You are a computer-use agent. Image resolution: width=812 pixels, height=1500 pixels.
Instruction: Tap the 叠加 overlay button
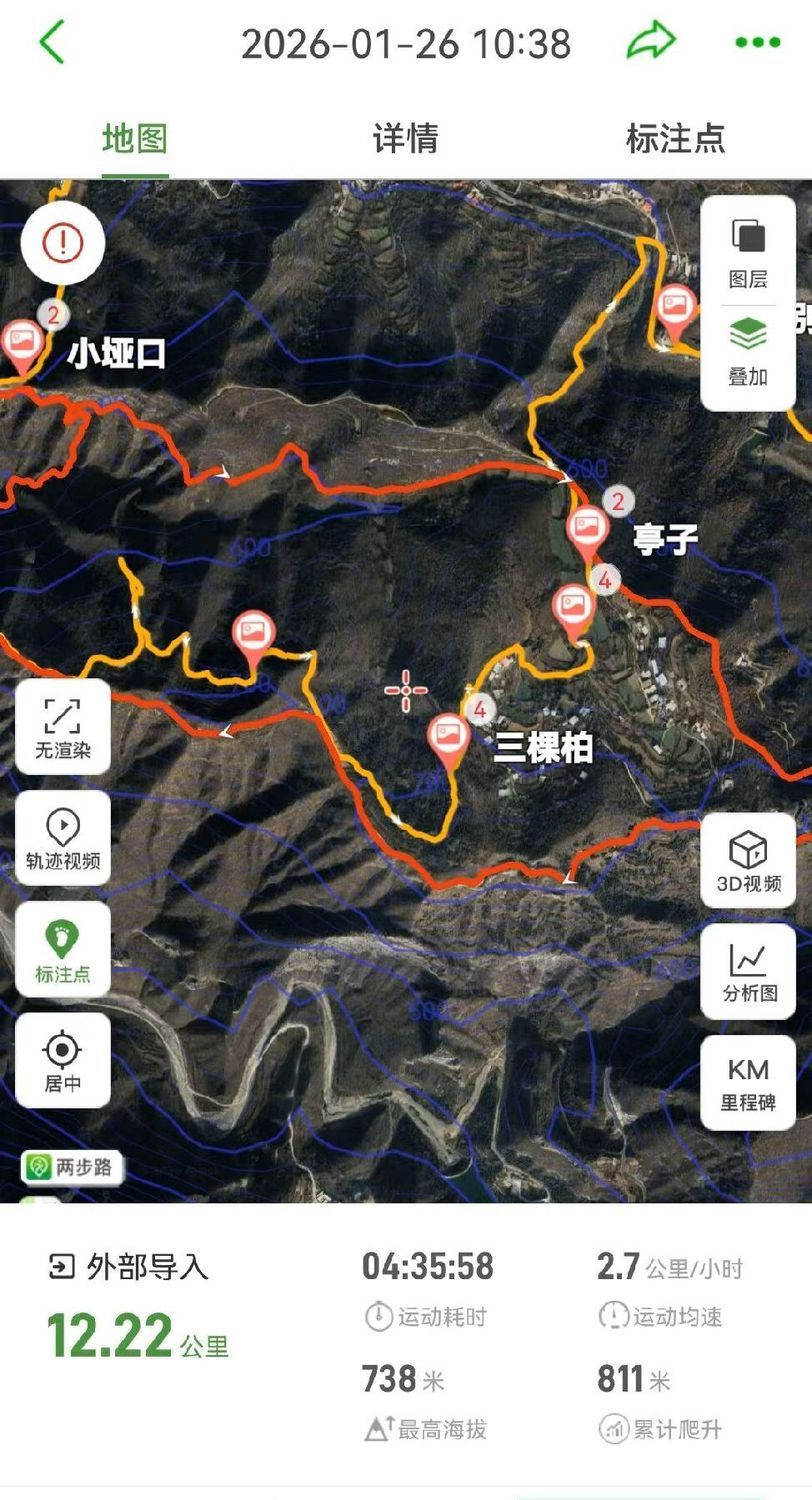coord(748,352)
